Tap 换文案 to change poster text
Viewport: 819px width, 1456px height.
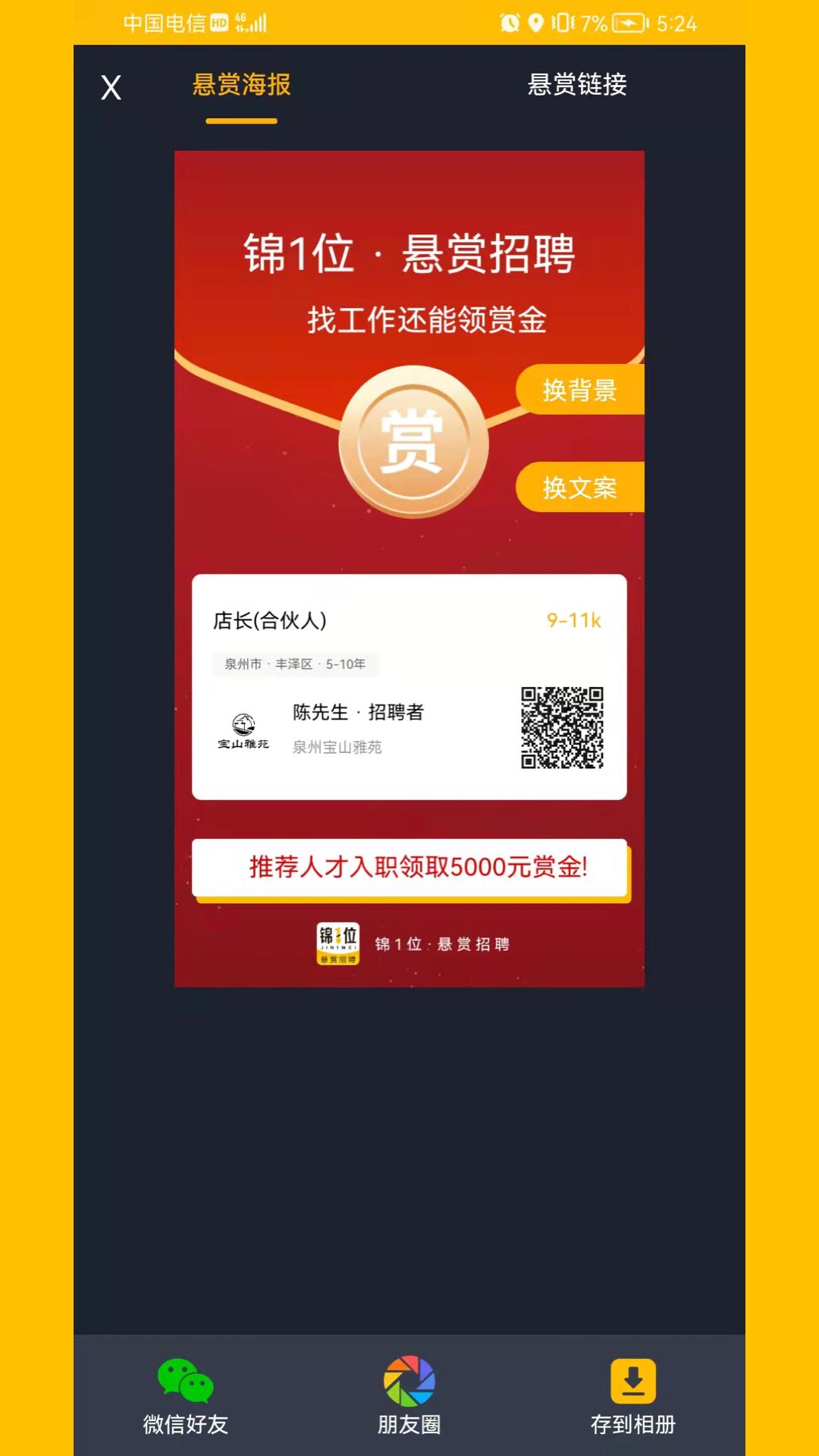click(580, 487)
